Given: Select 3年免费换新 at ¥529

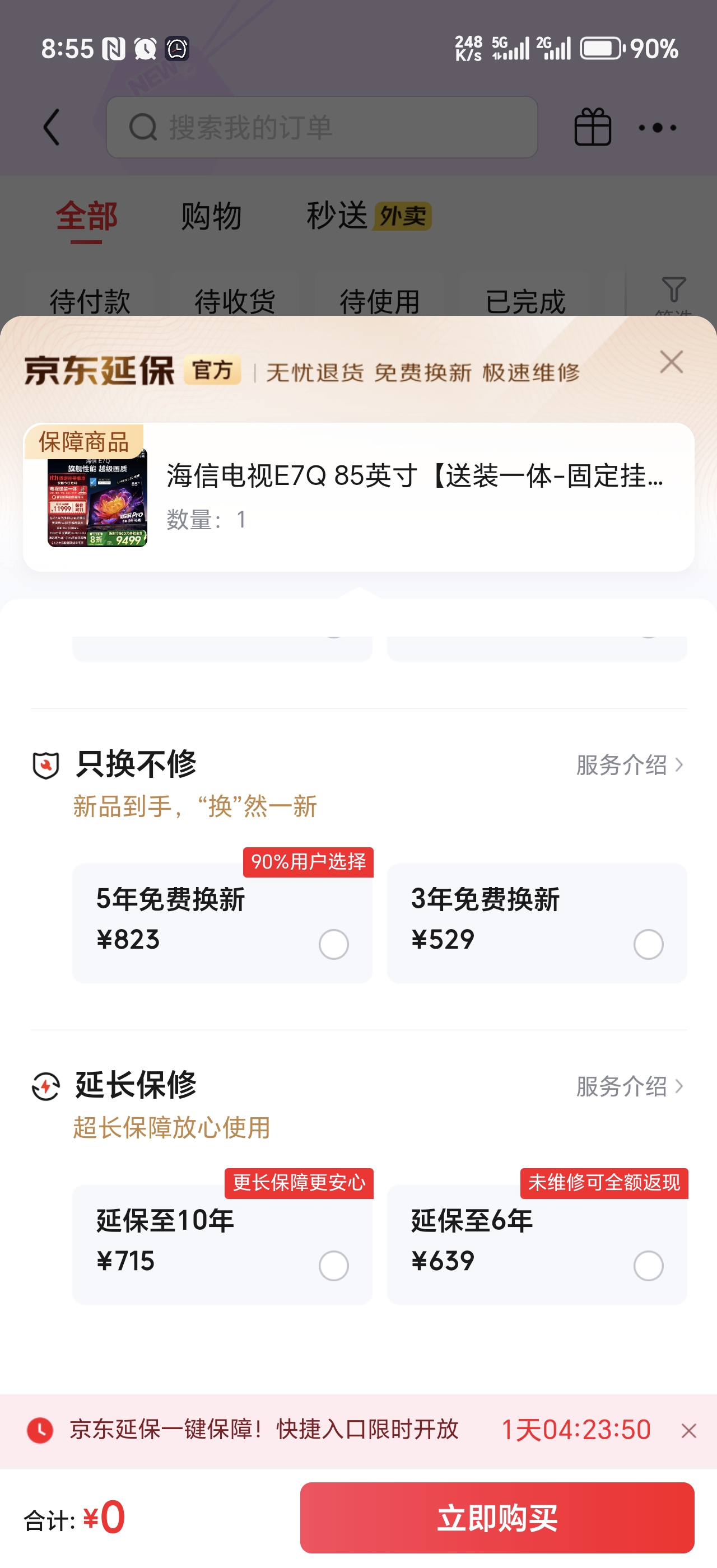Looking at the screenshot, I should 648,944.
